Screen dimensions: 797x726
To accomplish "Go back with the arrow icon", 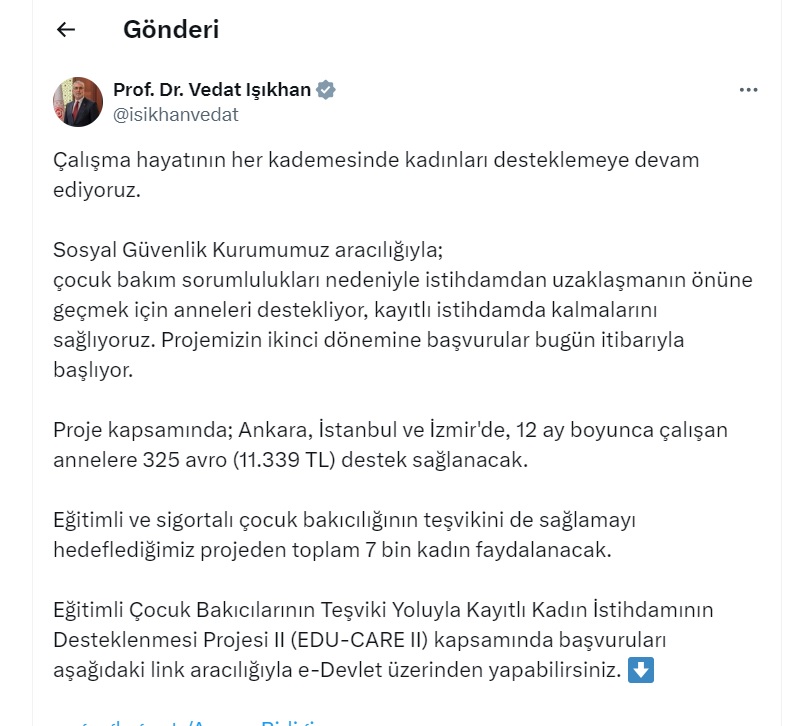I will (x=66, y=30).
